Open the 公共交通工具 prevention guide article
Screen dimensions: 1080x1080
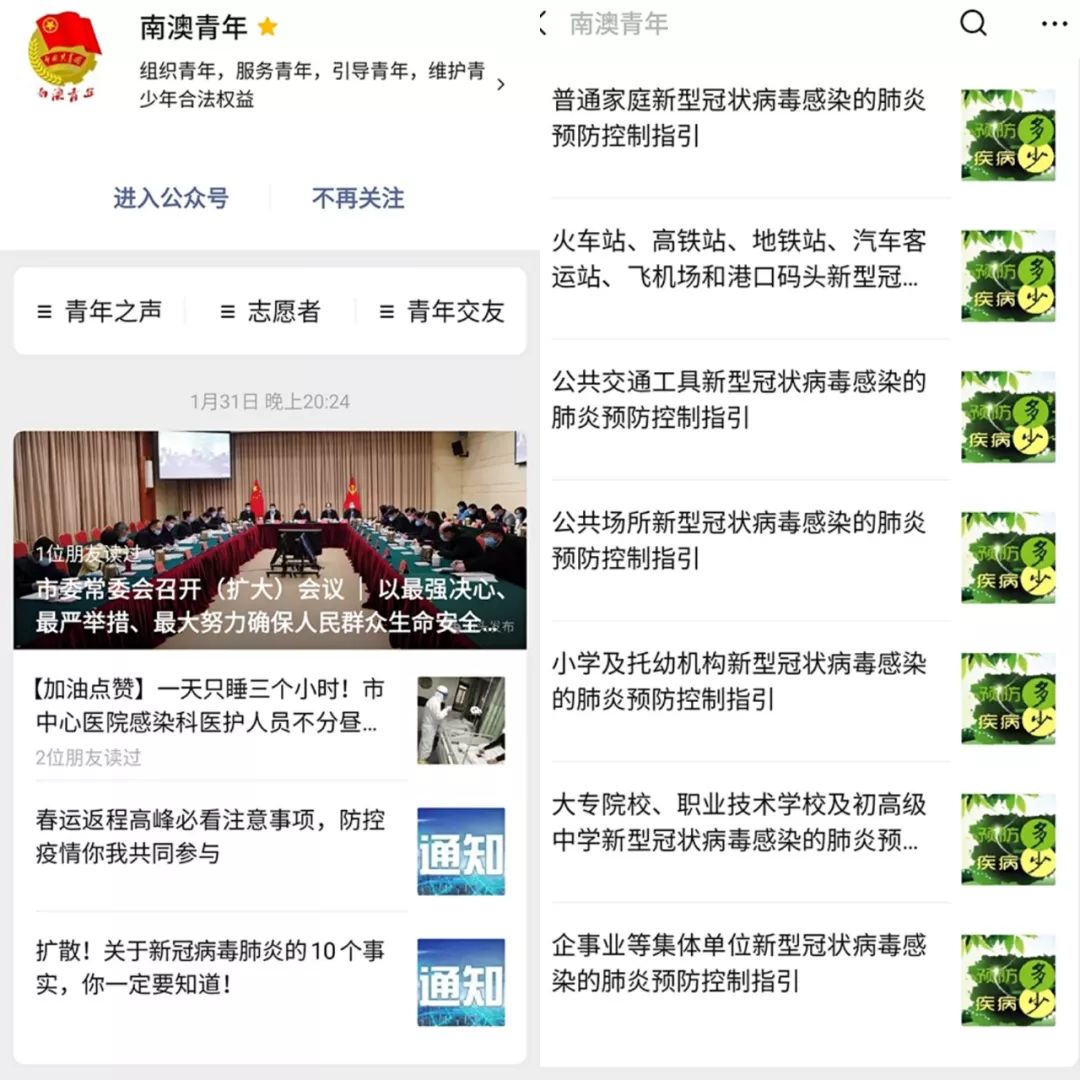click(740, 399)
